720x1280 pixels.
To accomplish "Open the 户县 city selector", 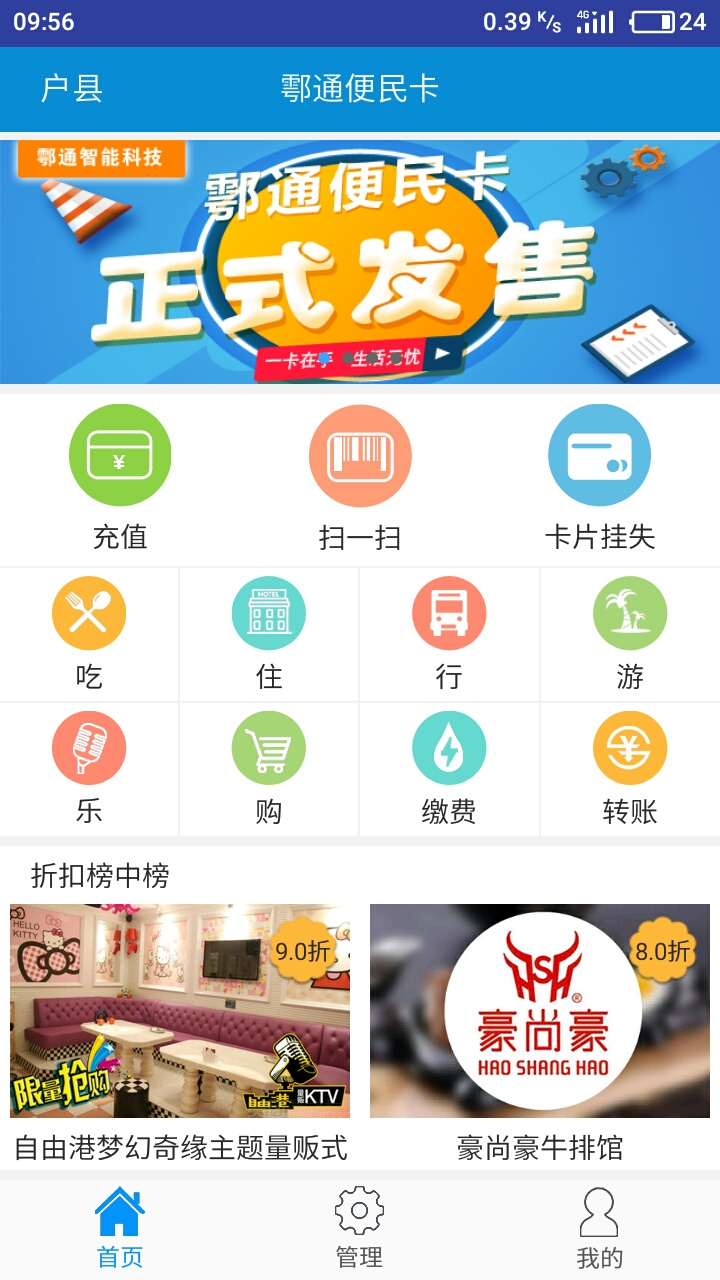I will click(71, 88).
